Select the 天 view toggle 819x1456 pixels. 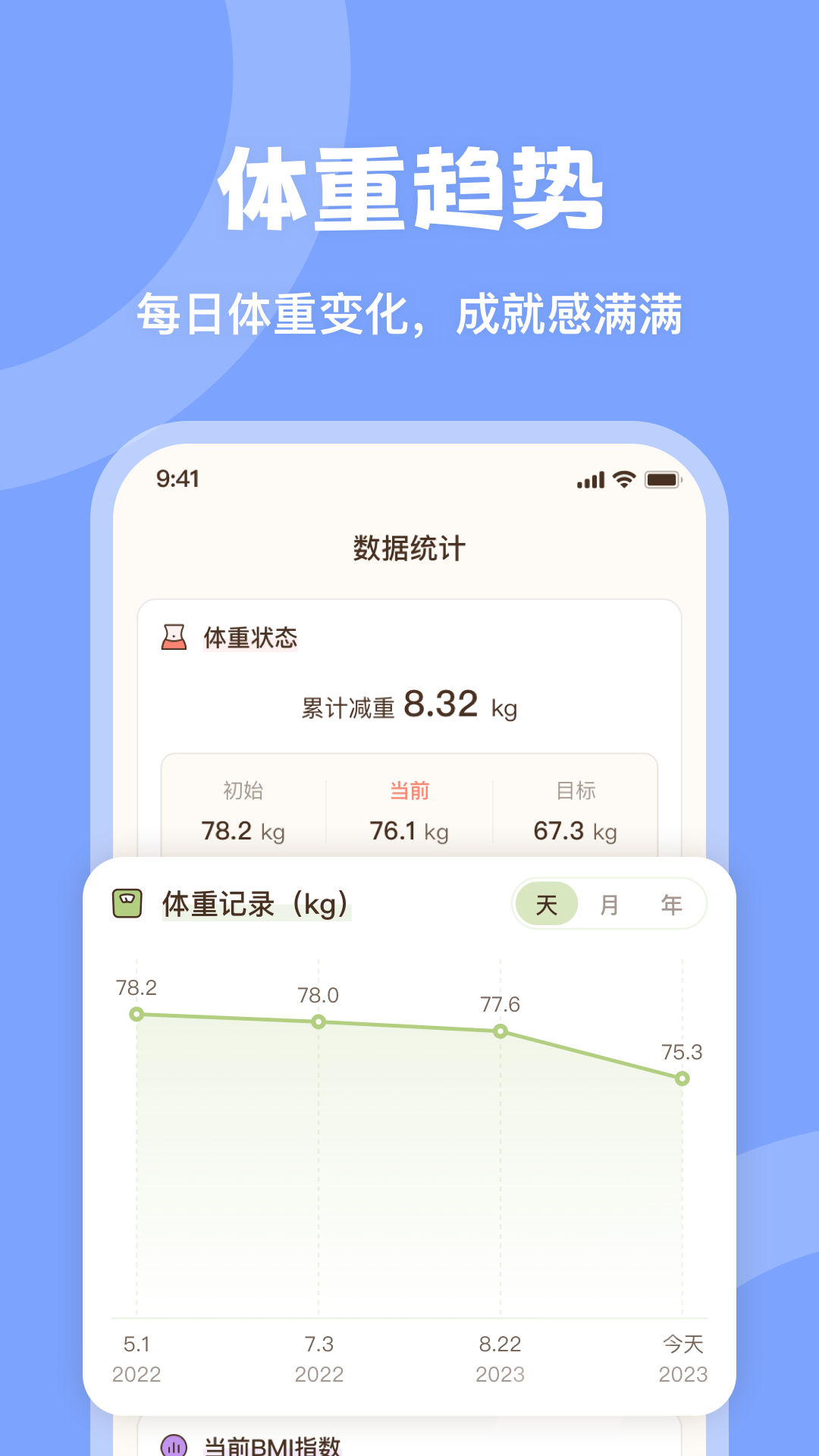tap(548, 903)
